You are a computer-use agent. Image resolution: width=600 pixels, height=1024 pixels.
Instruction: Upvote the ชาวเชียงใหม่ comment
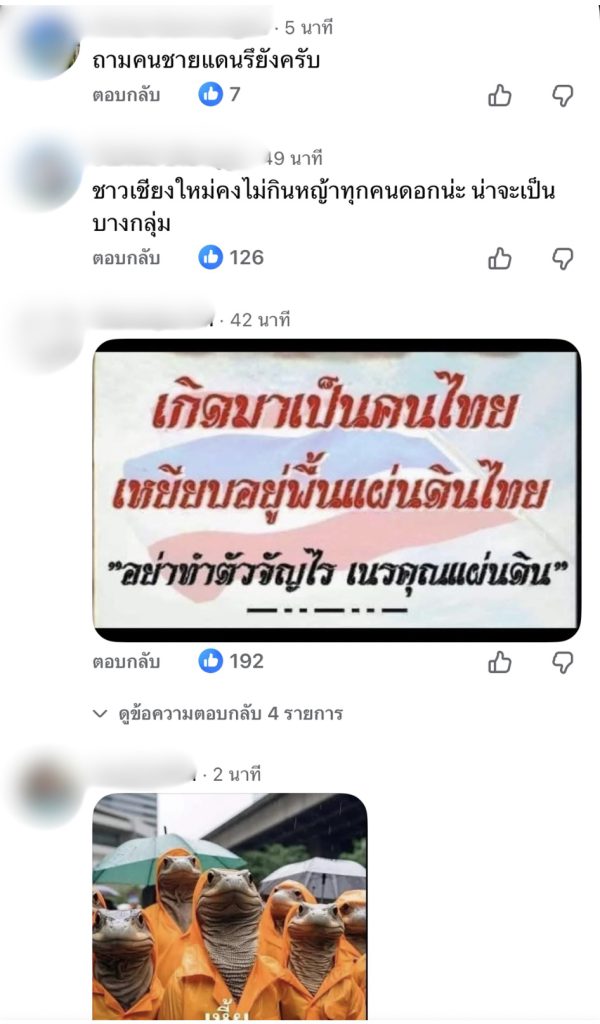pos(500,259)
